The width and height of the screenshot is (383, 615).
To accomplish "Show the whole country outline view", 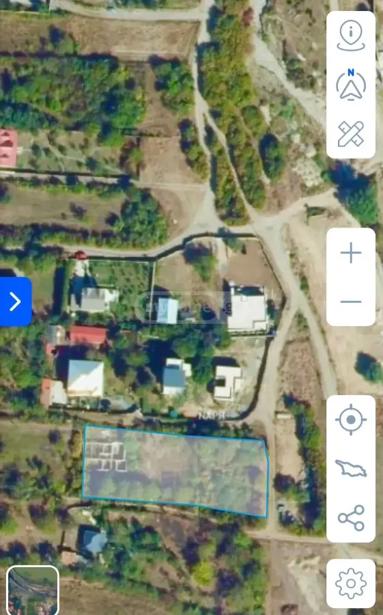I will click(x=351, y=469).
